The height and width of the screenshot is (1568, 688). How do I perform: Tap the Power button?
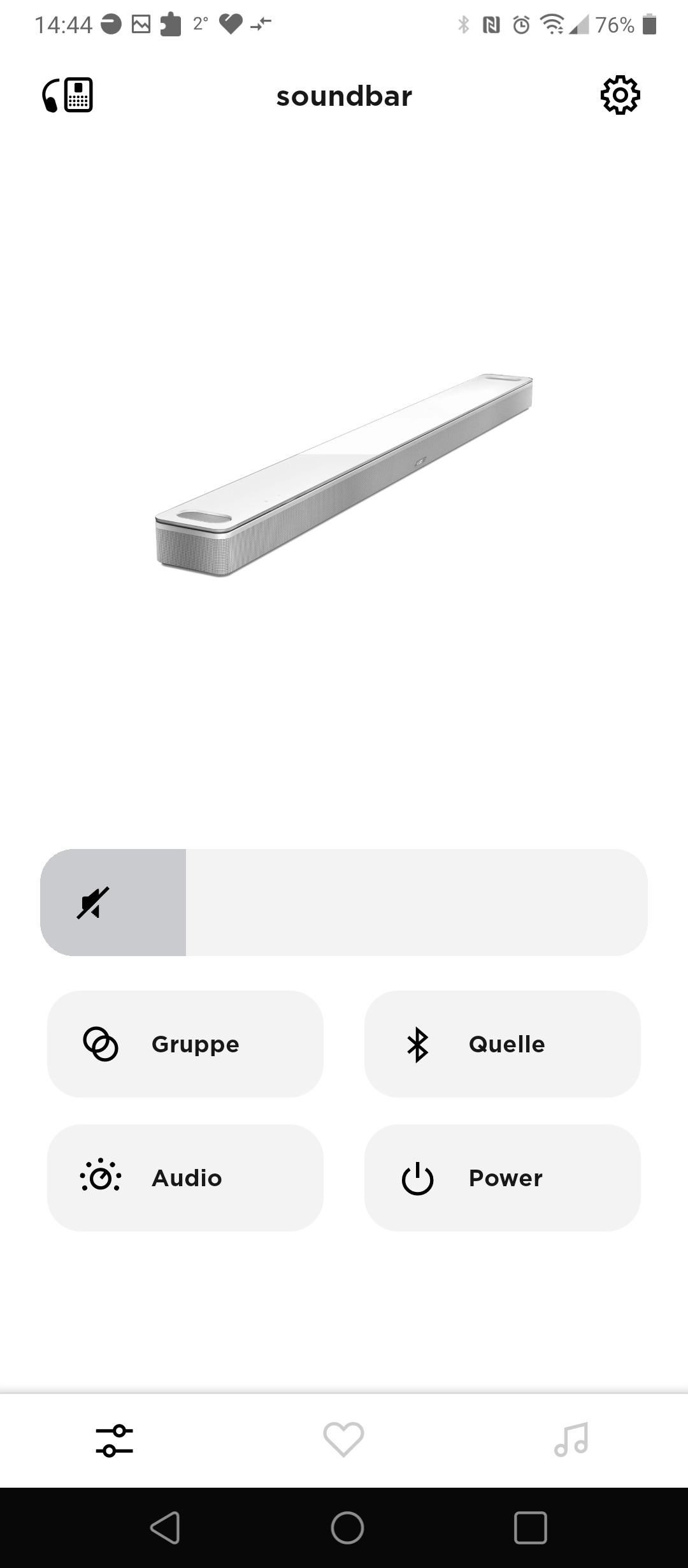(x=502, y=1178)
